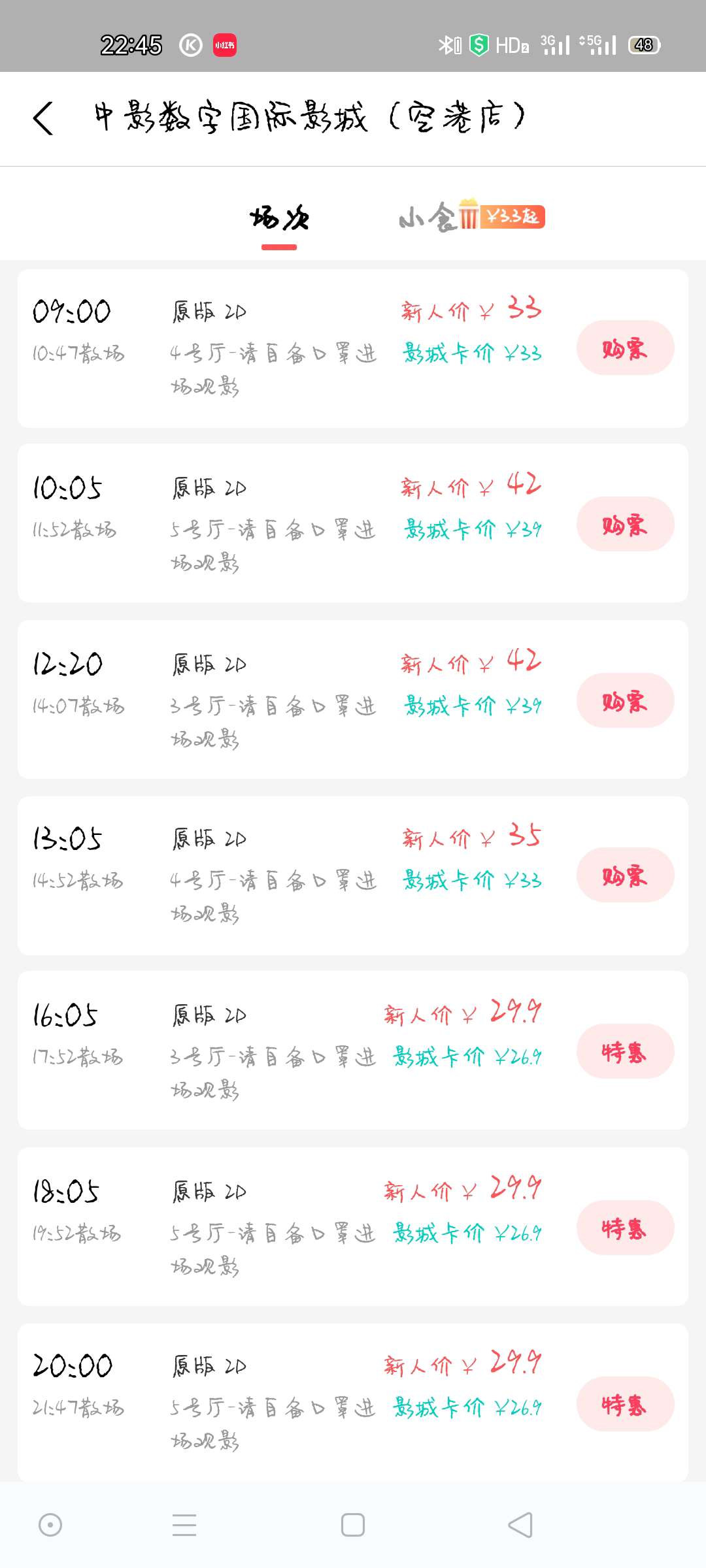706x1568 pixels.
Task: Select the 场次 showtimes tab
Action: coord(279,218)
